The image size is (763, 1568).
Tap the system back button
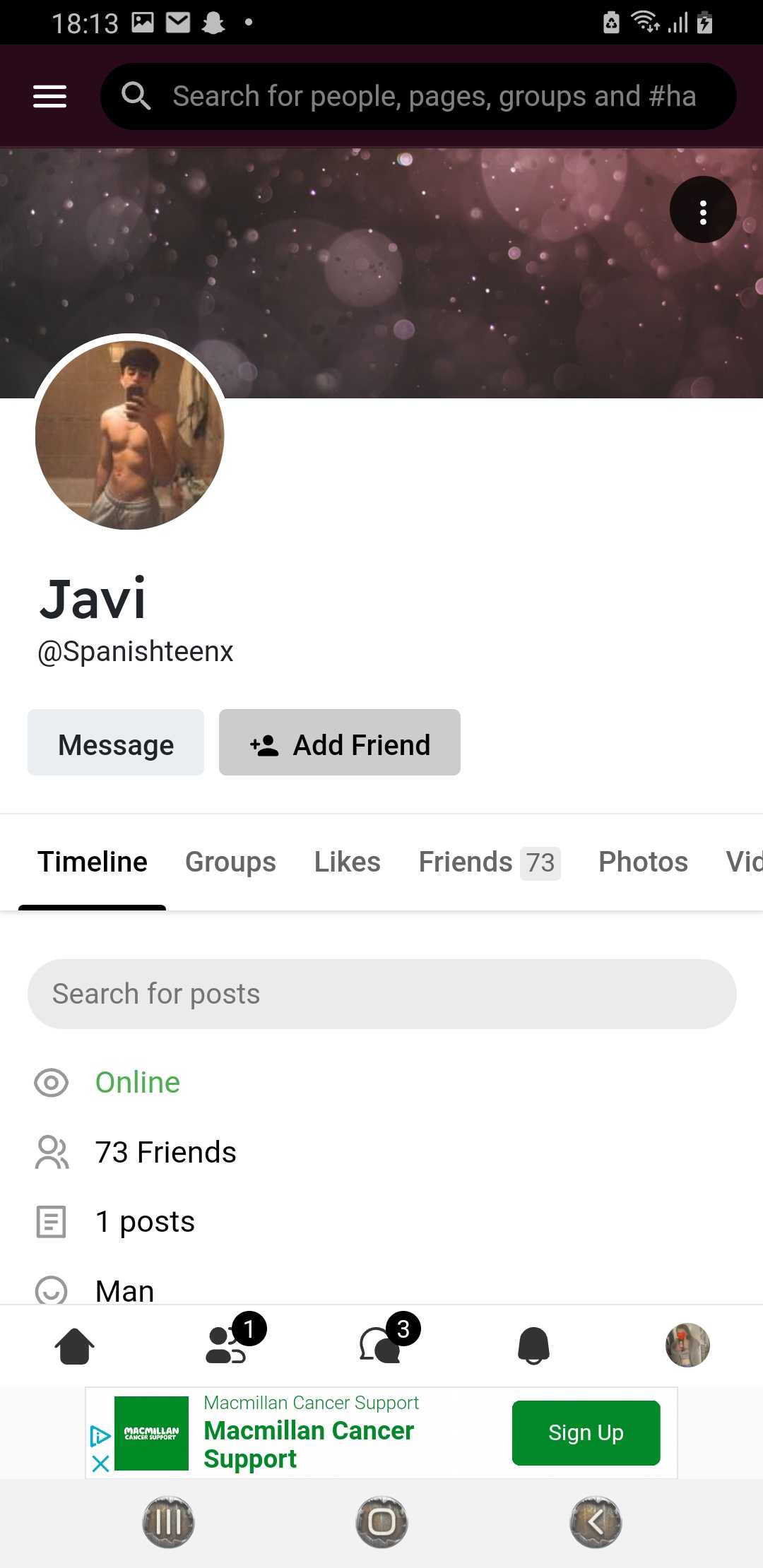tap(595, 1522)
